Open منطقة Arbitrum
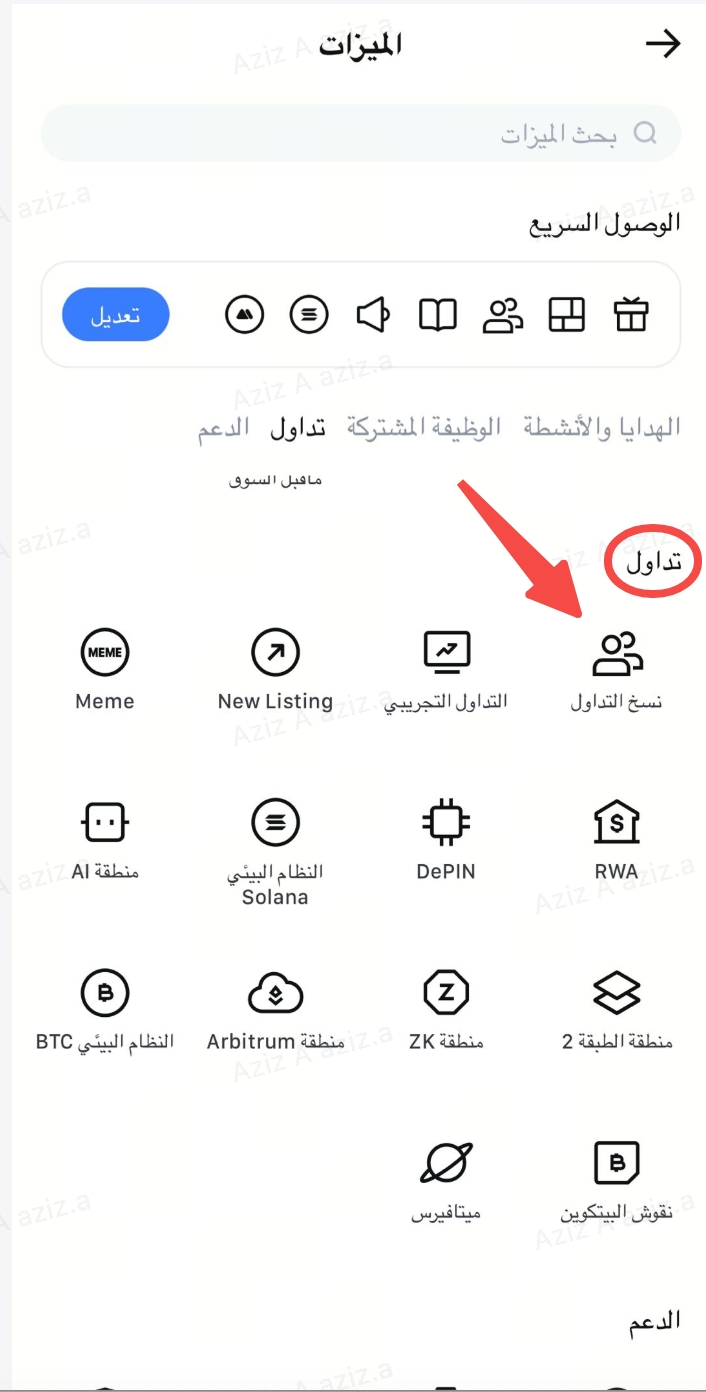The width and height of the screenshot is (706, 1392). click(x=275, y=1010)
